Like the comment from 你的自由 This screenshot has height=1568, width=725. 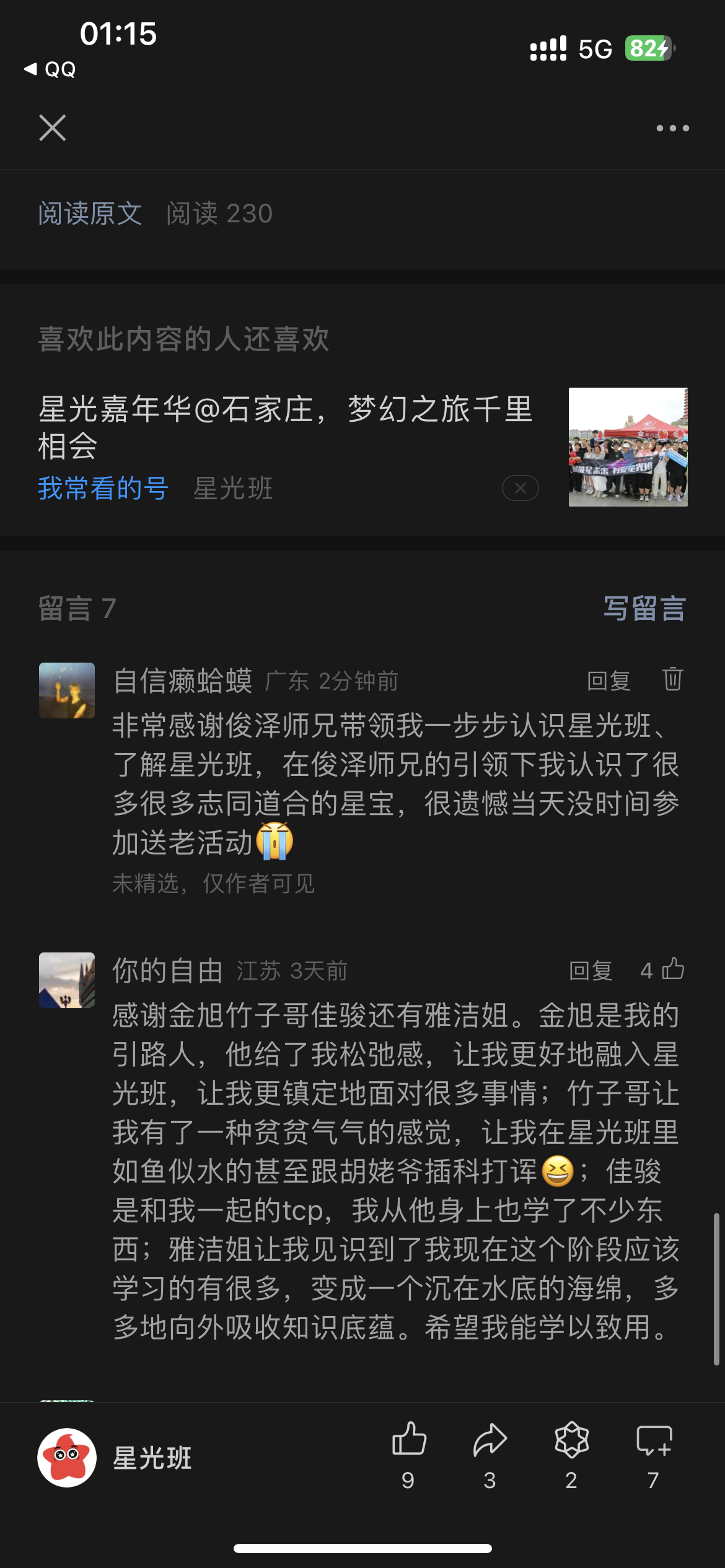672,969
